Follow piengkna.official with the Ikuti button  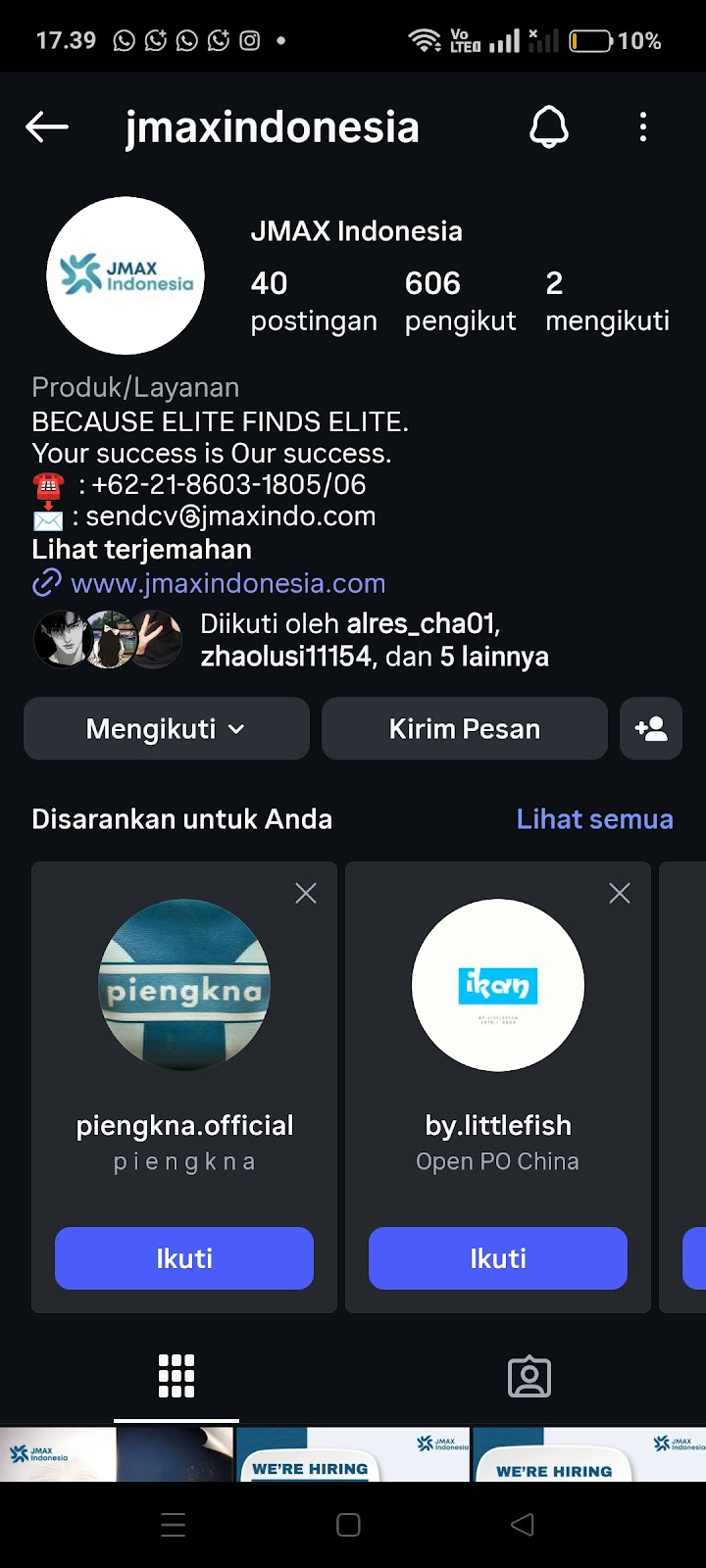point(184,1258)
